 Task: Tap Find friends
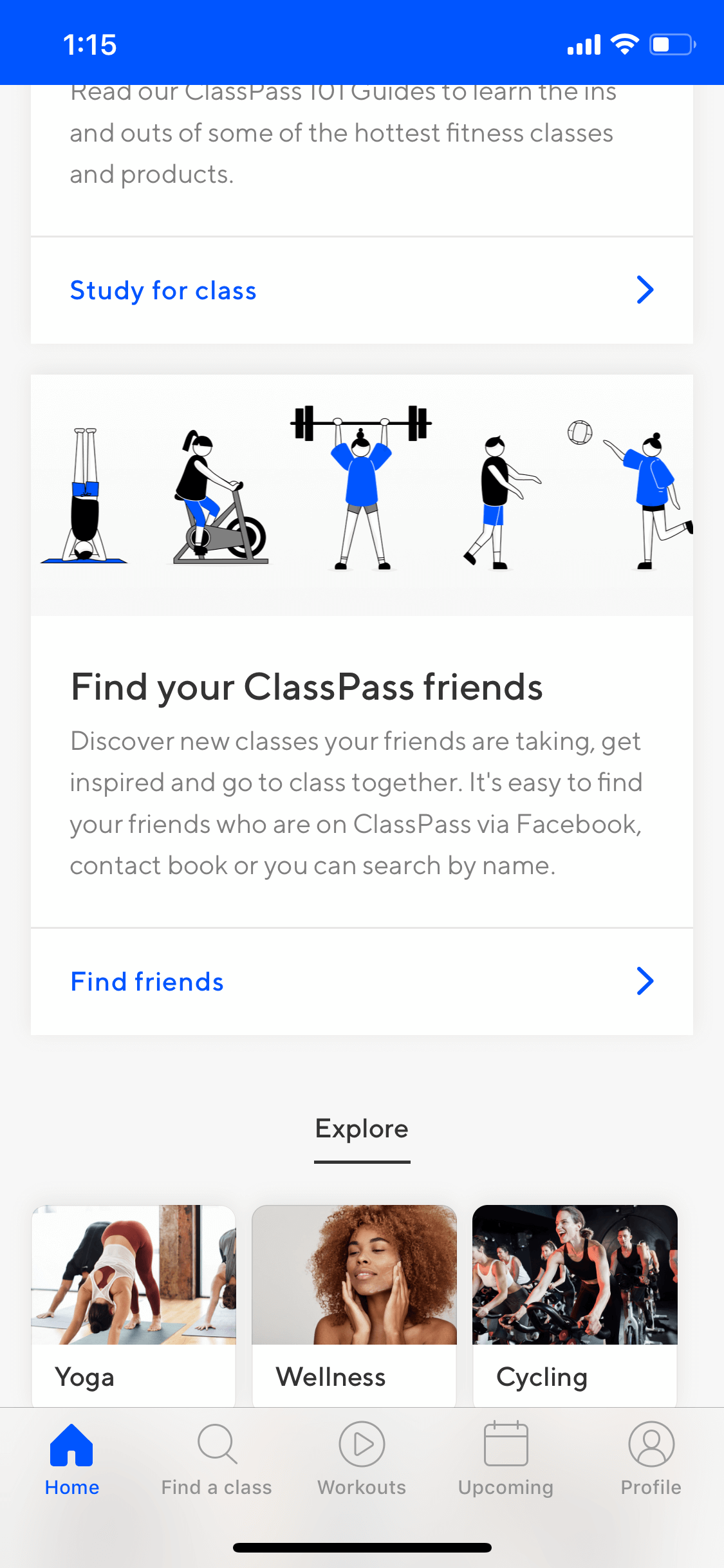(362, 982)
